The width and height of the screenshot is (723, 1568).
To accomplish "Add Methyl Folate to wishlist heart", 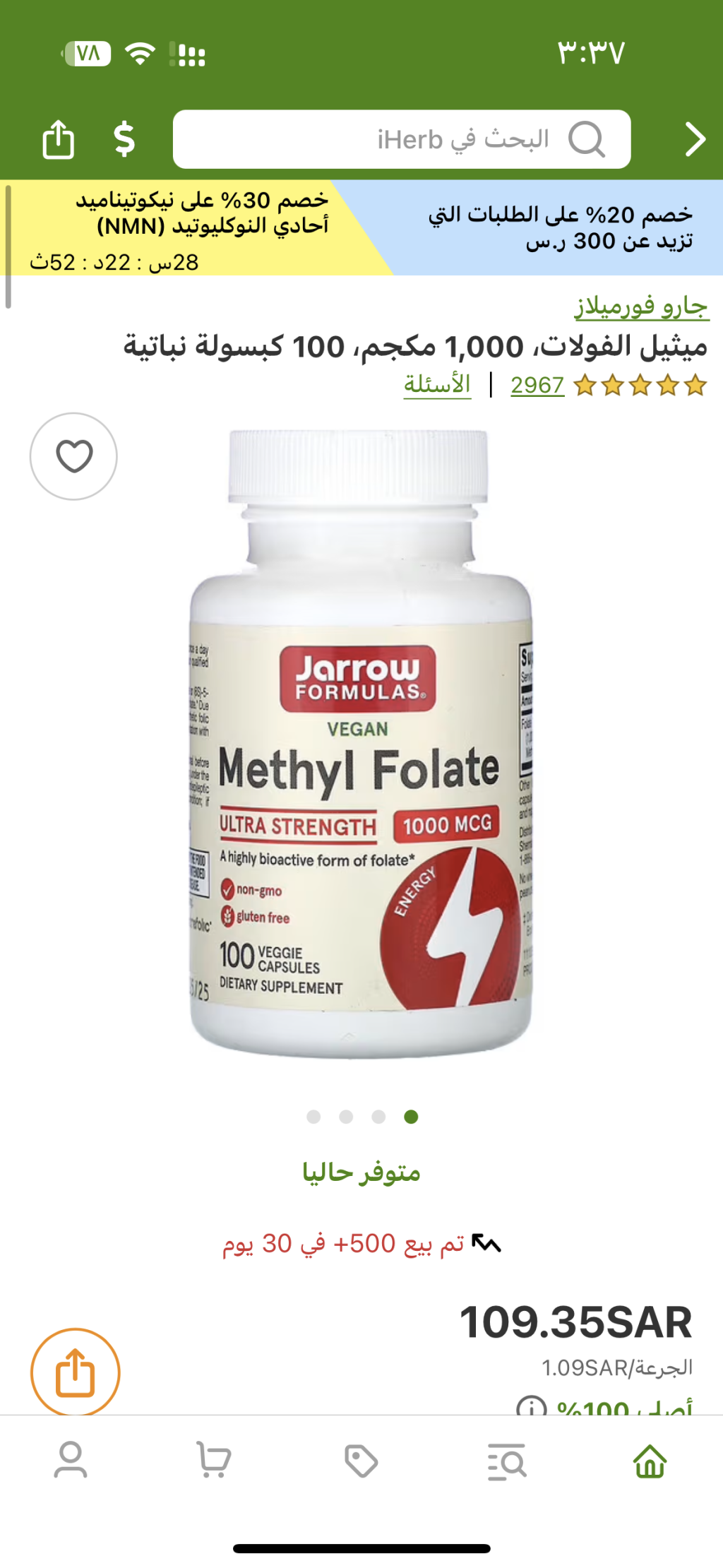I will coord(73,456).
